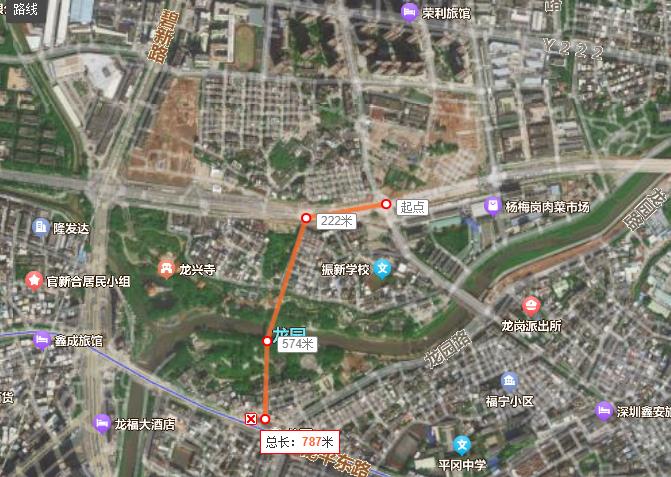Viewport: 671px width, 477px height.
Task: Tap 深圳鑫安旅馆 hotel marker
Action: [604, 411]
